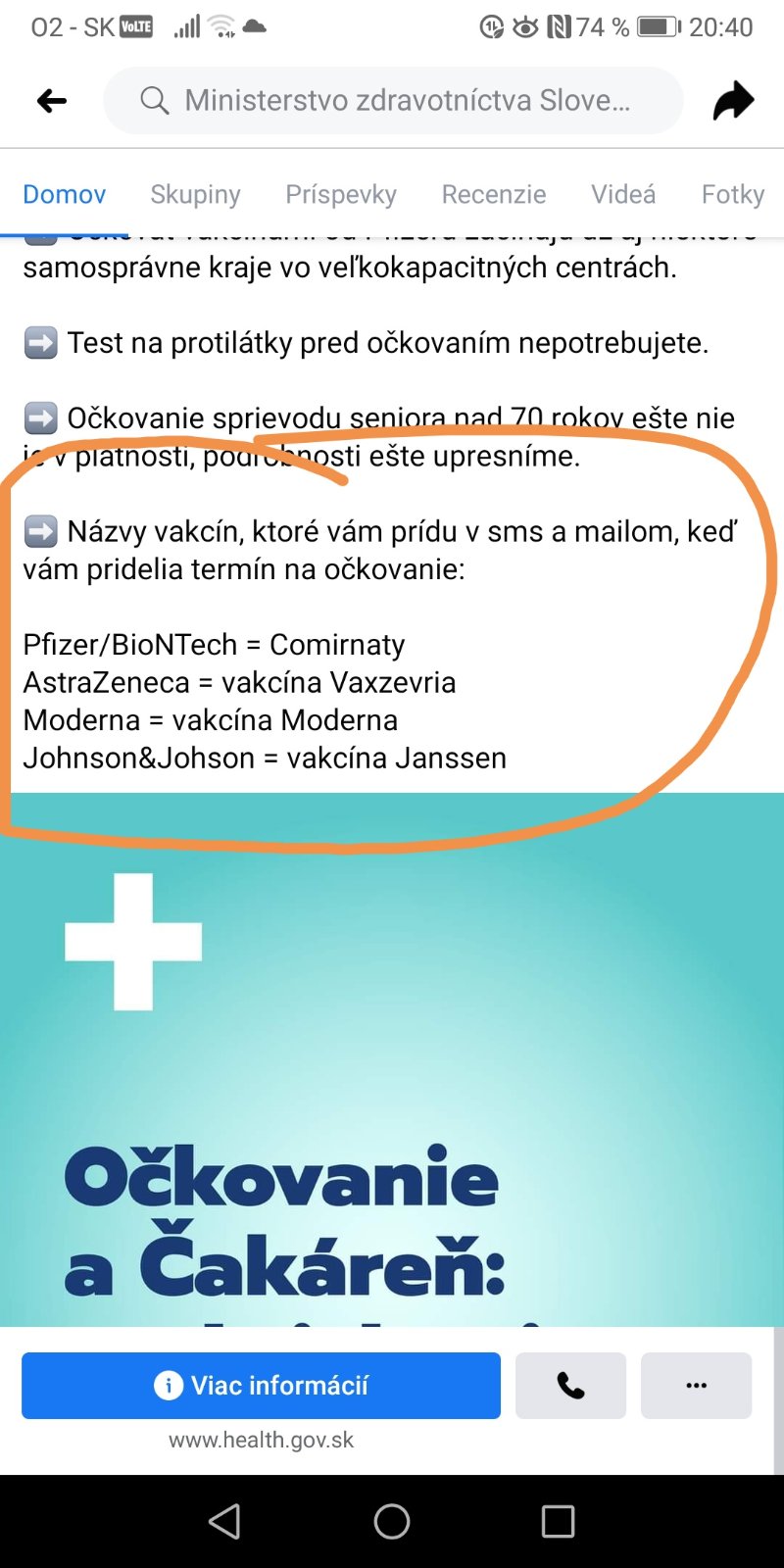Switch to the Skupiny tab
Image resolution: width=784 pixels, height=1568 pixels.
(195, 194)
